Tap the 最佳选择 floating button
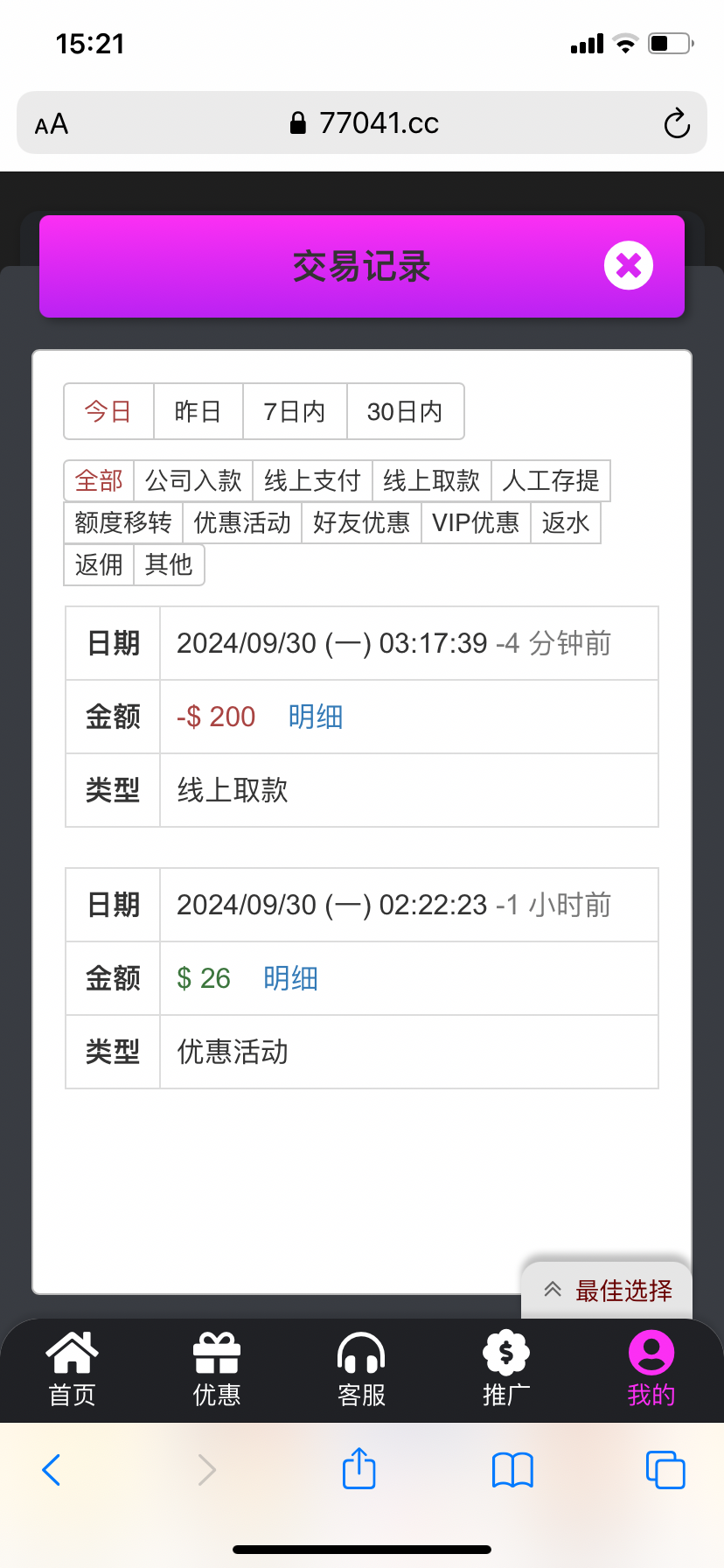The image size is (724, 1568). 608,1290
